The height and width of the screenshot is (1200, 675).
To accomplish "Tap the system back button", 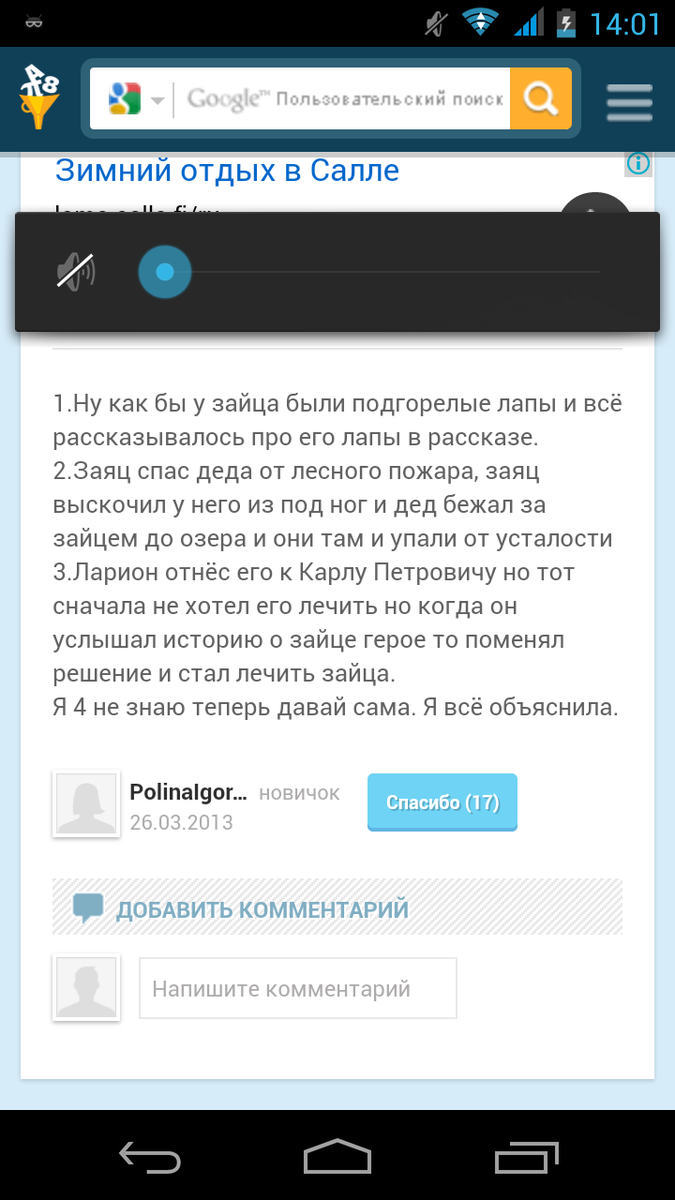I will [149, 1157].
